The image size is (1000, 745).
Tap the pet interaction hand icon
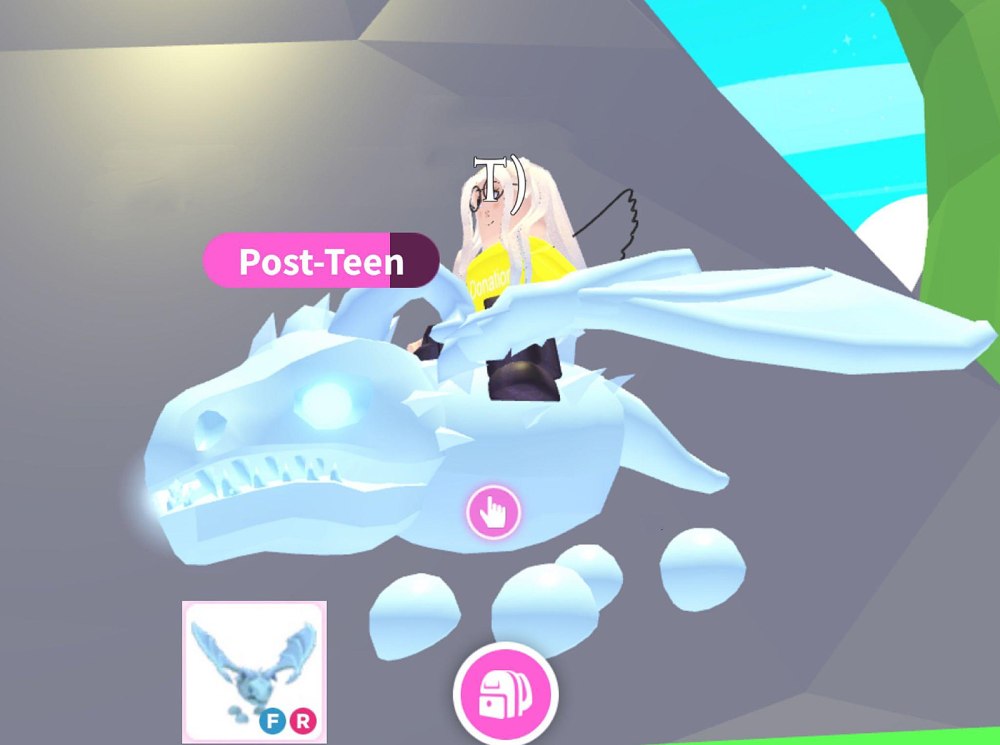[x=492, y=514]
